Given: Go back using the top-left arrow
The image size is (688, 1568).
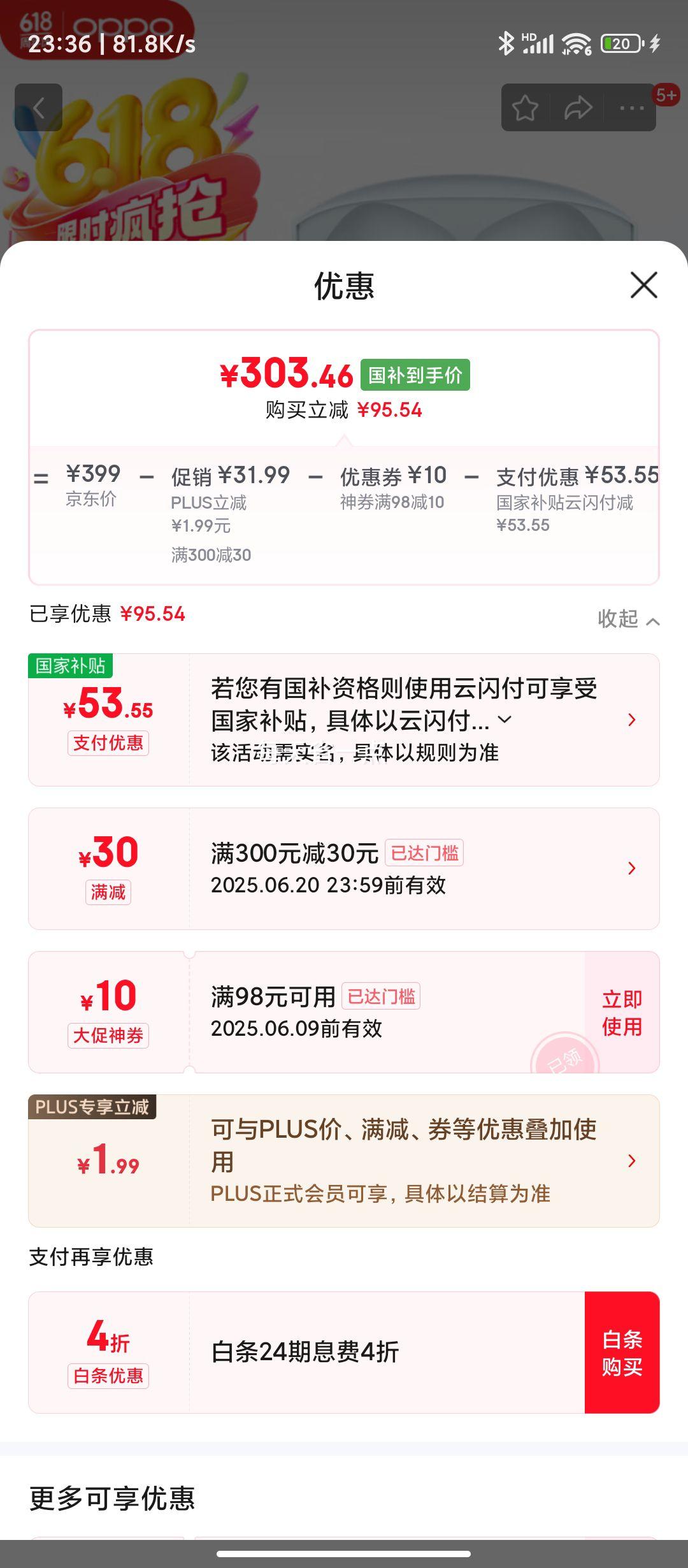Looking at the screenshot, I should coord(39,108).
